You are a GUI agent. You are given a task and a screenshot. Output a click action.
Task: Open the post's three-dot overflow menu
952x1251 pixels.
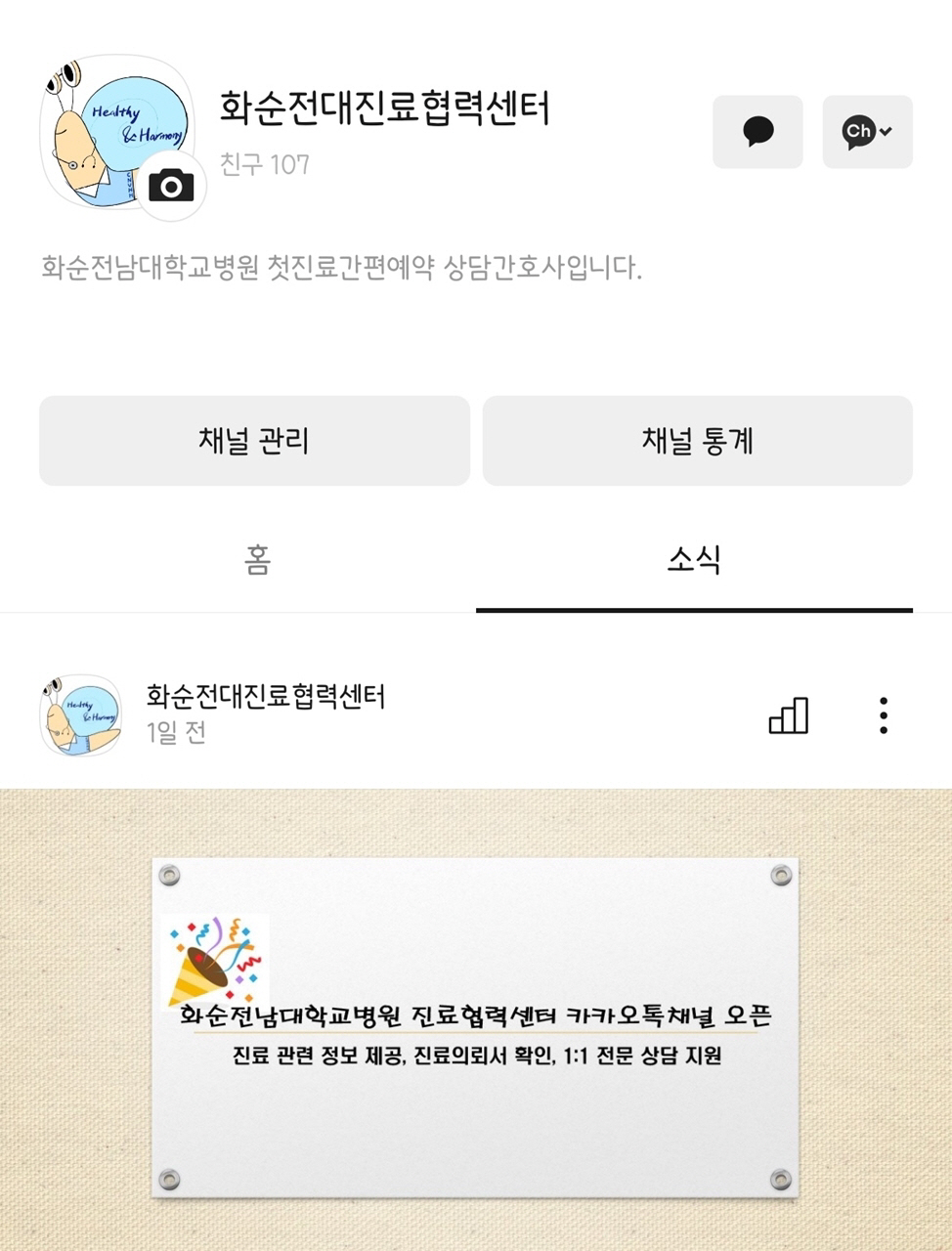(884, 715)
